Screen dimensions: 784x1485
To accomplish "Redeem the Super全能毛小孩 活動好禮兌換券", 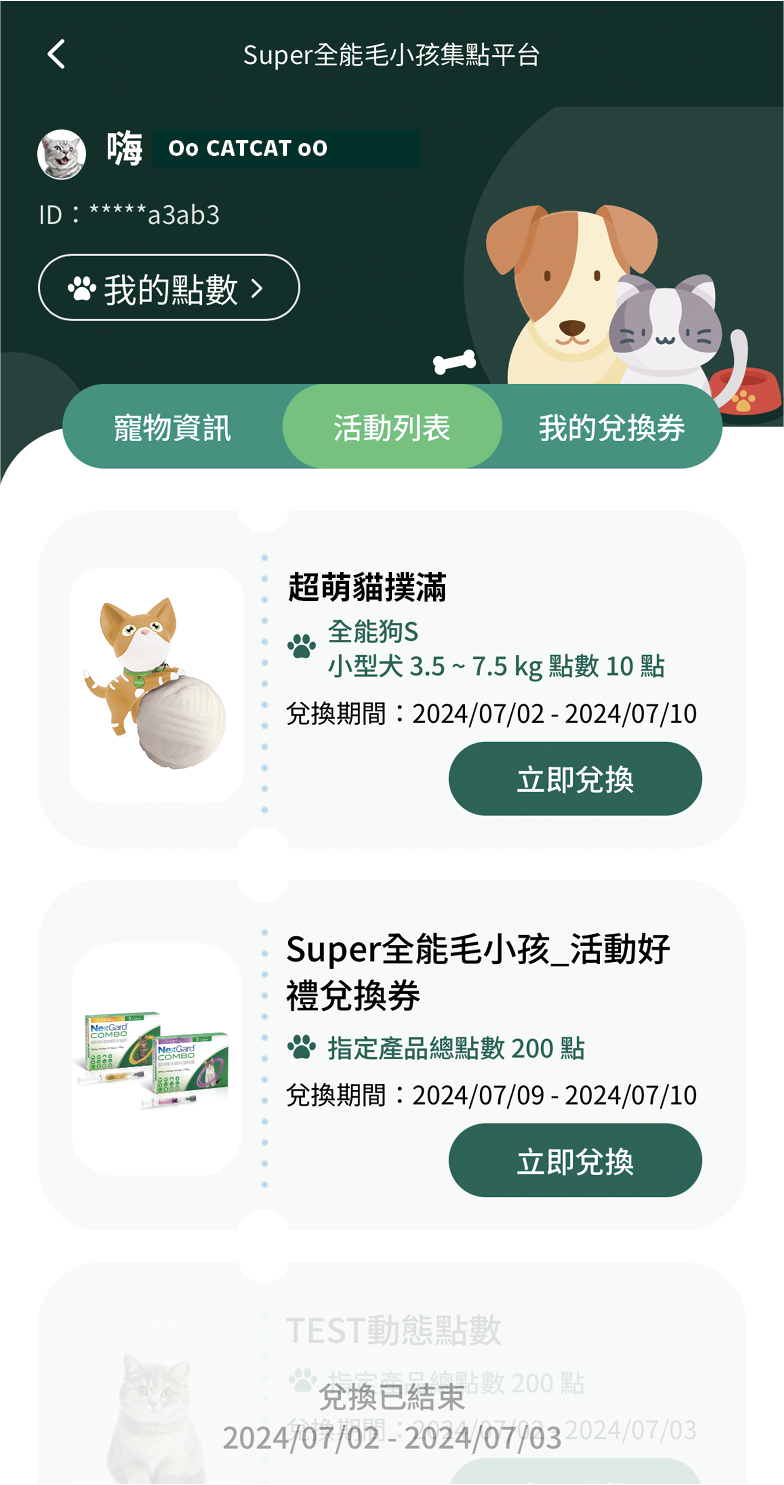I will [575, 1161].
